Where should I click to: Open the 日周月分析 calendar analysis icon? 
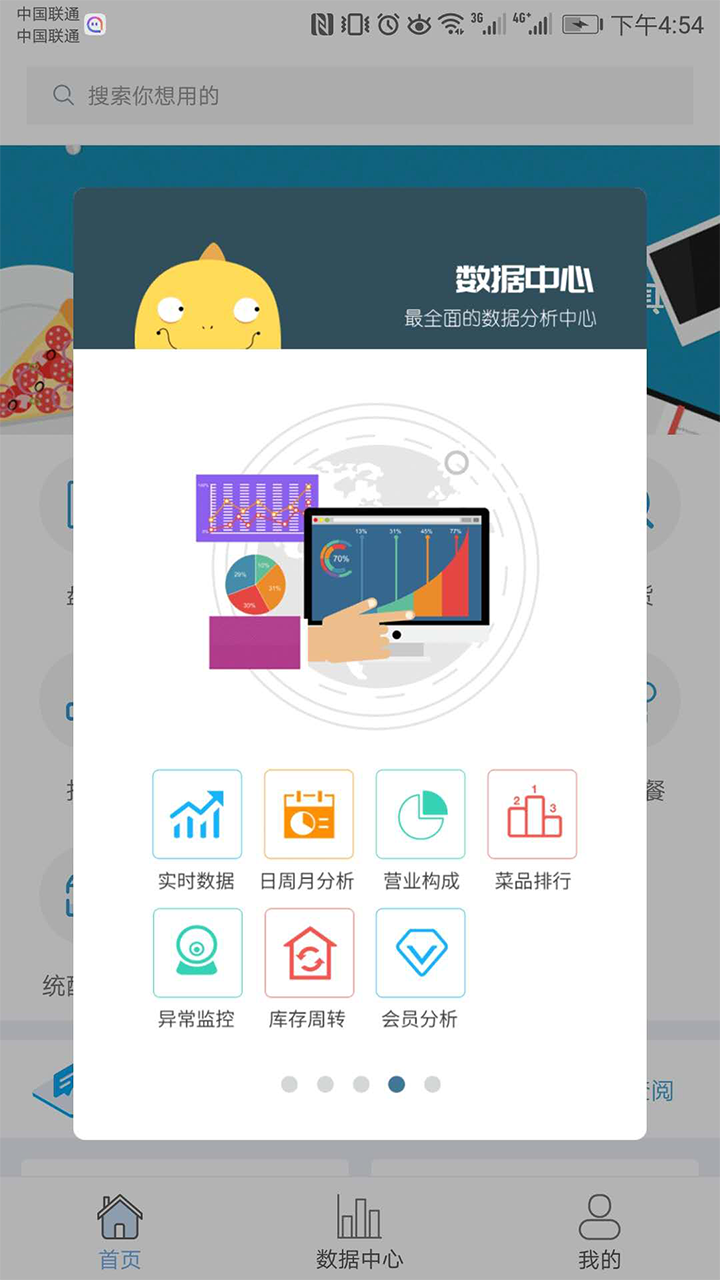pos(308,813)
